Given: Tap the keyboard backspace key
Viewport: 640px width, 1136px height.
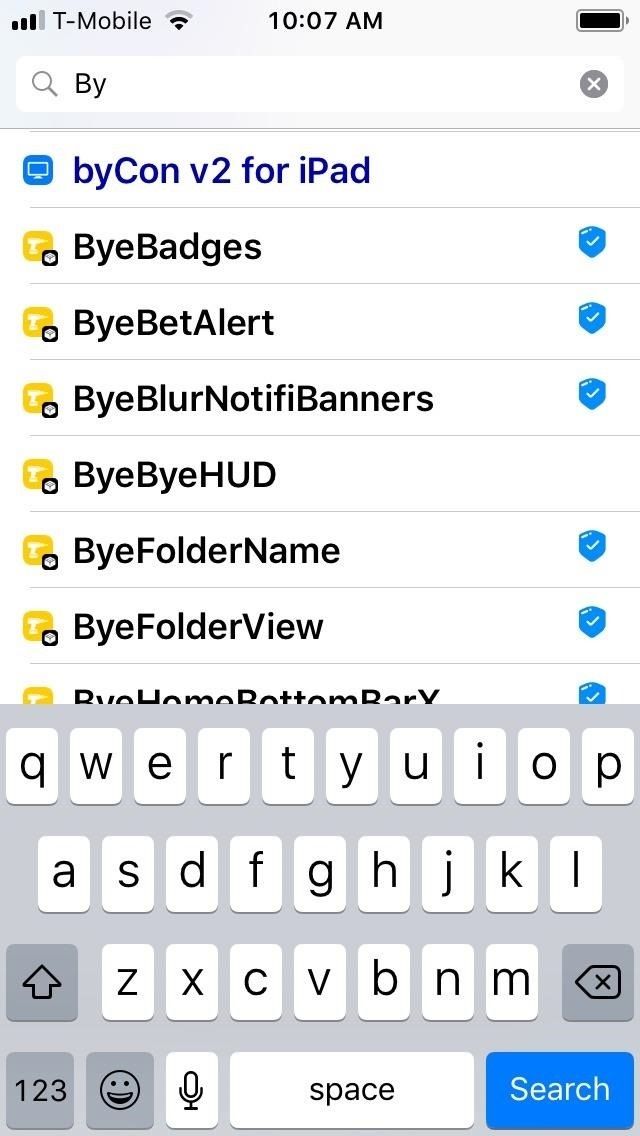Looking at the screenshot, I should tap(598, 983).
